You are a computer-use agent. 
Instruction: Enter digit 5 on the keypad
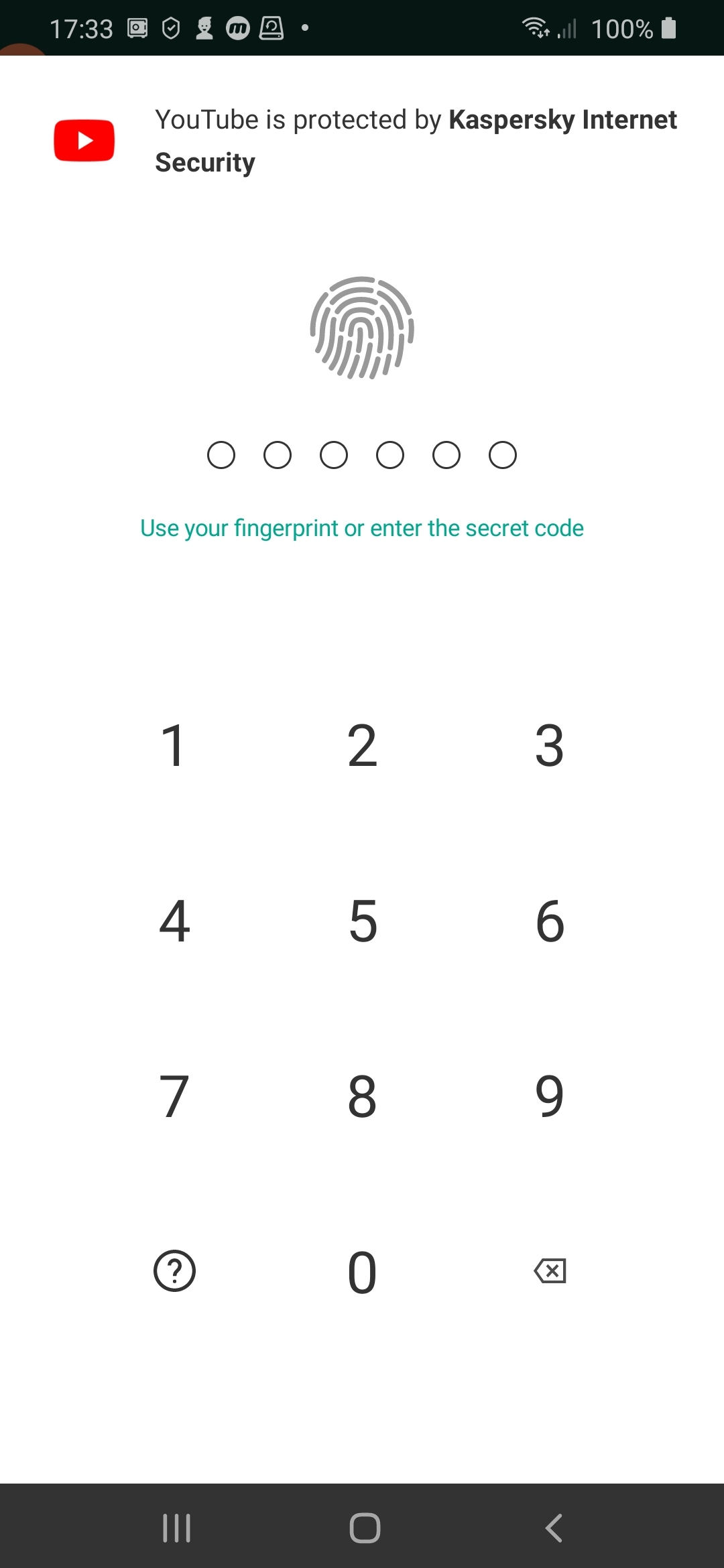(363, 921)
